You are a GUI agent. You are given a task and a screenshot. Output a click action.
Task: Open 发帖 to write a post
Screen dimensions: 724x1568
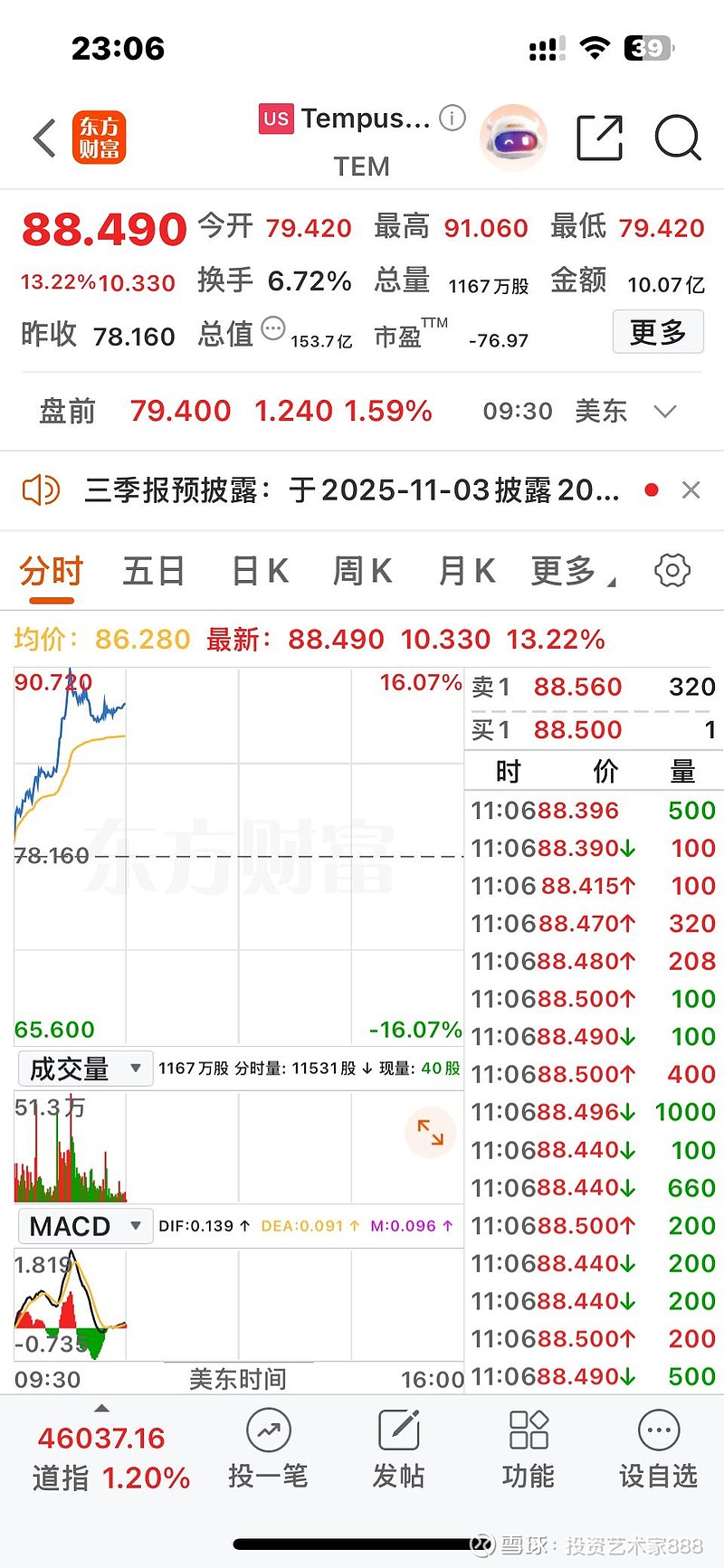point(398,1449)
